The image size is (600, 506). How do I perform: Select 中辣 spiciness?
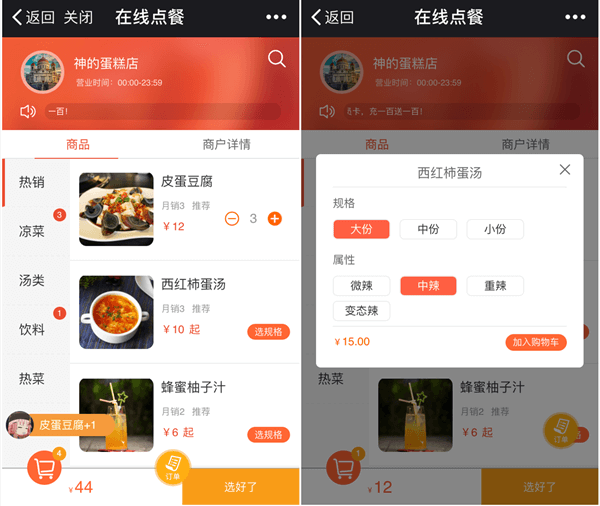pos(428,286)
